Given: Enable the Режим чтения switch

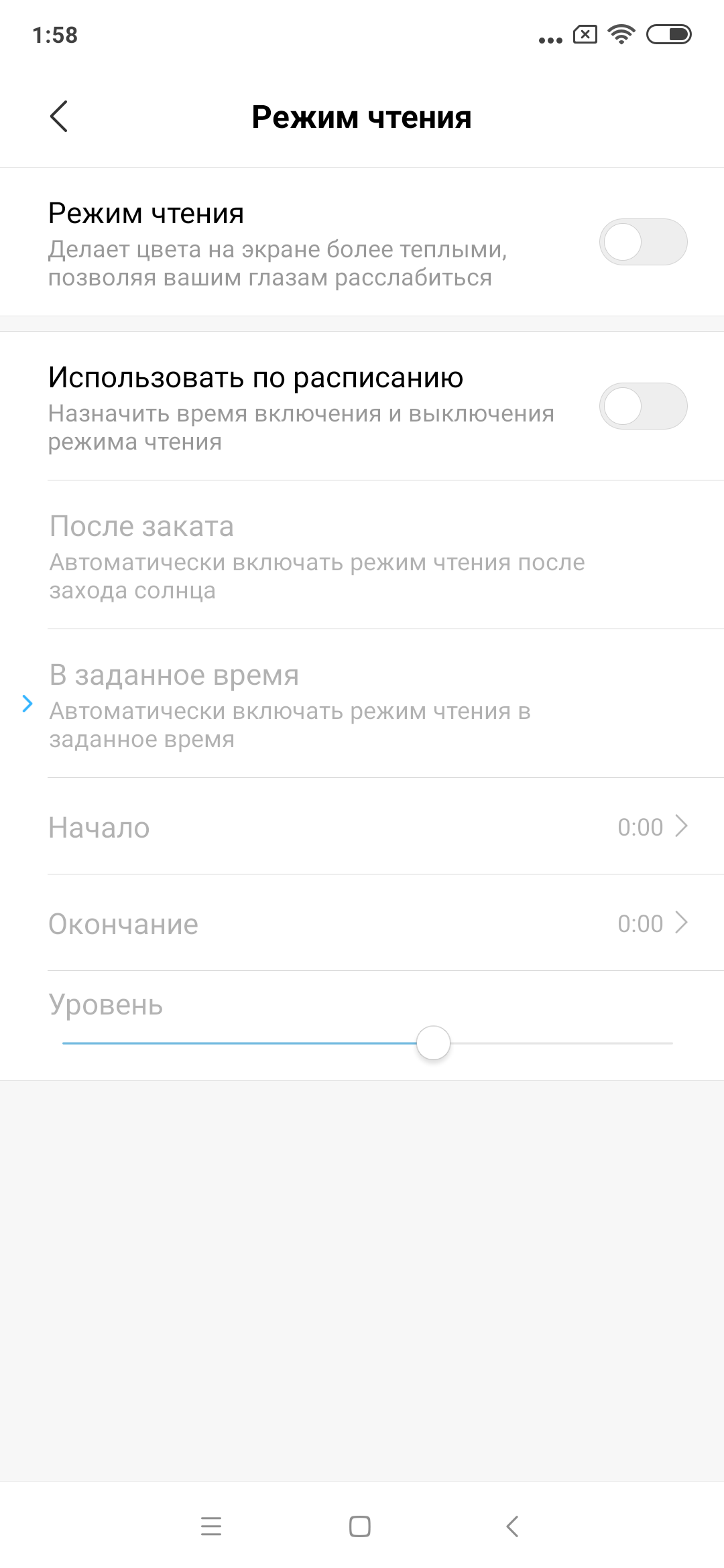Looking at the screenshot, I should coord(642,242).
